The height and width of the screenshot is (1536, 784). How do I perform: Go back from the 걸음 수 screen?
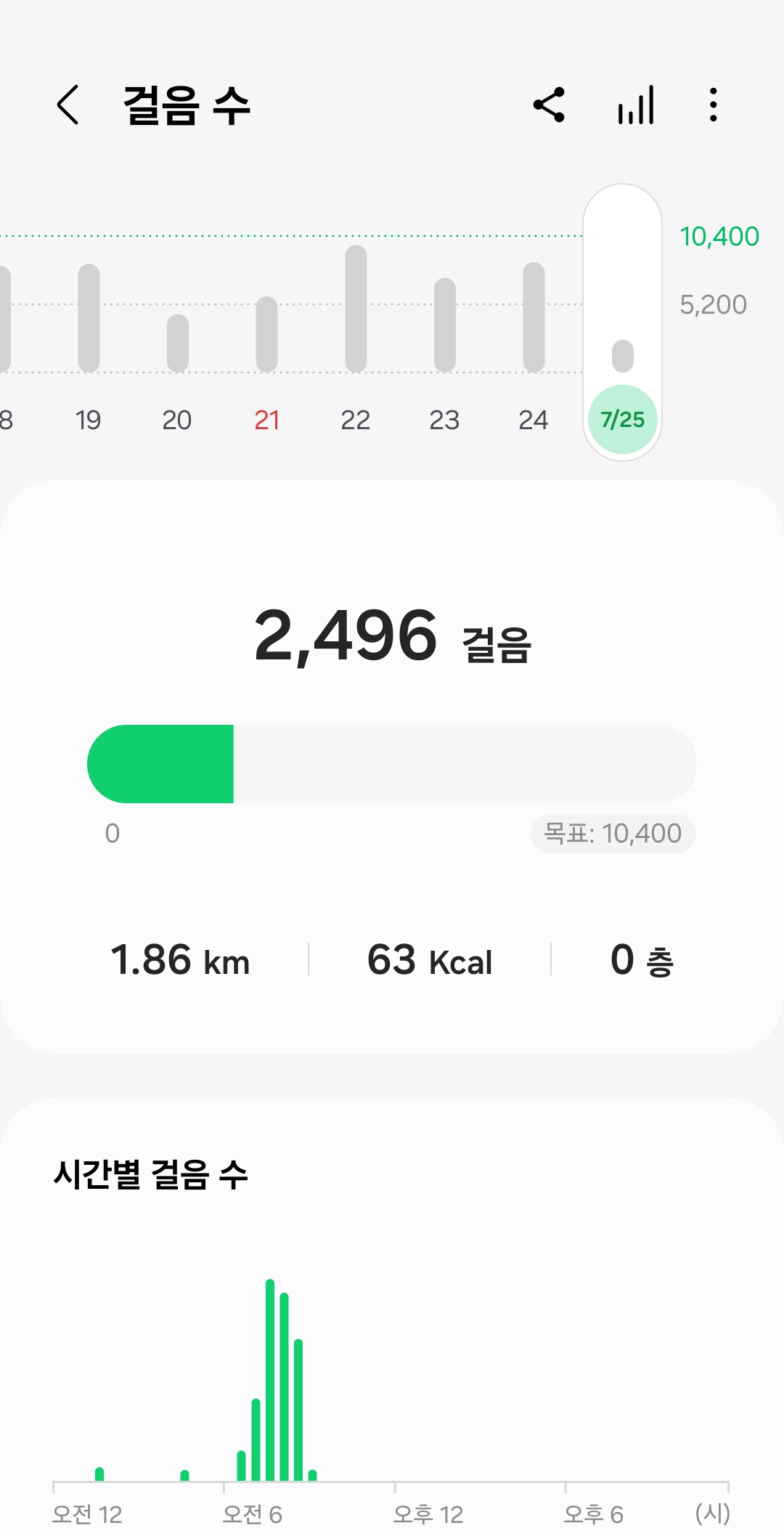pyautogui.click(x=68, y=105)
